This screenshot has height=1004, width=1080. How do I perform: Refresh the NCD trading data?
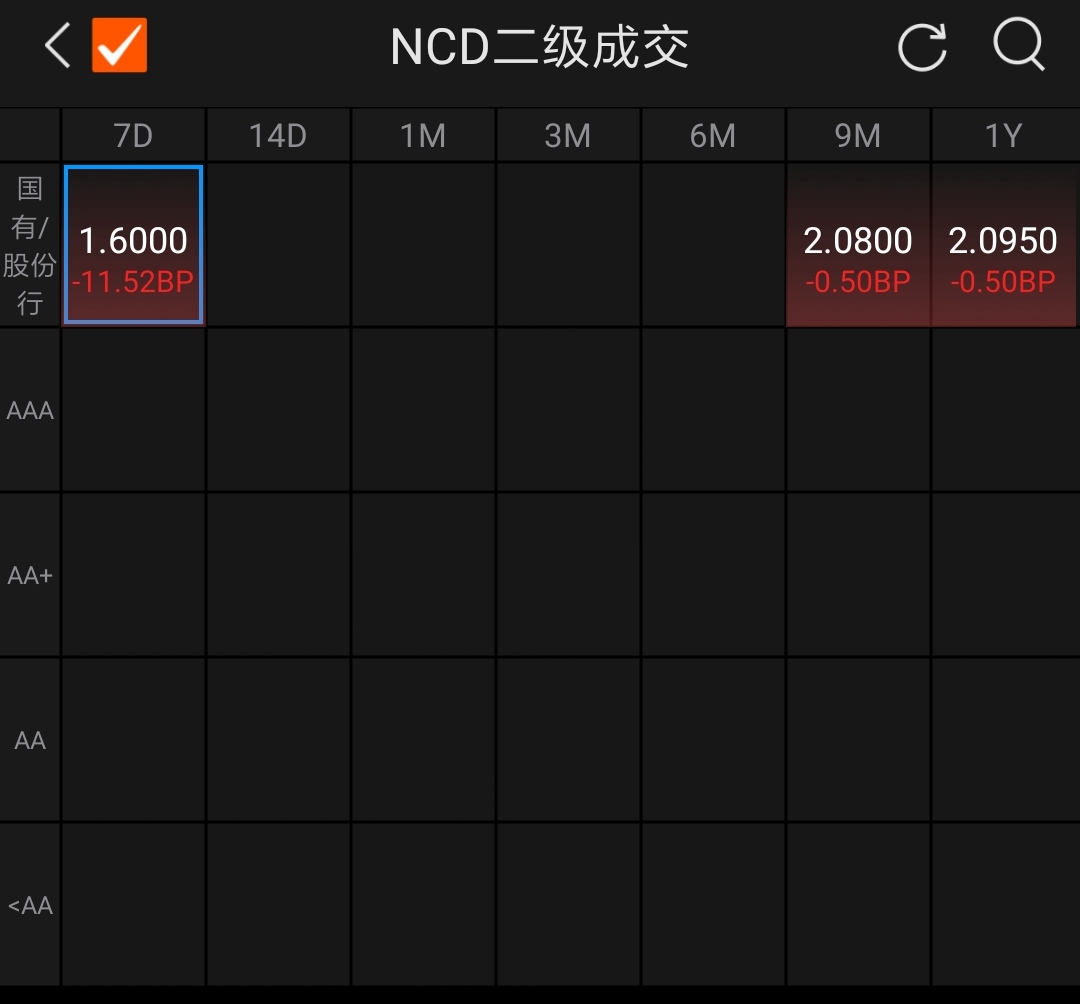click(921, 47)
